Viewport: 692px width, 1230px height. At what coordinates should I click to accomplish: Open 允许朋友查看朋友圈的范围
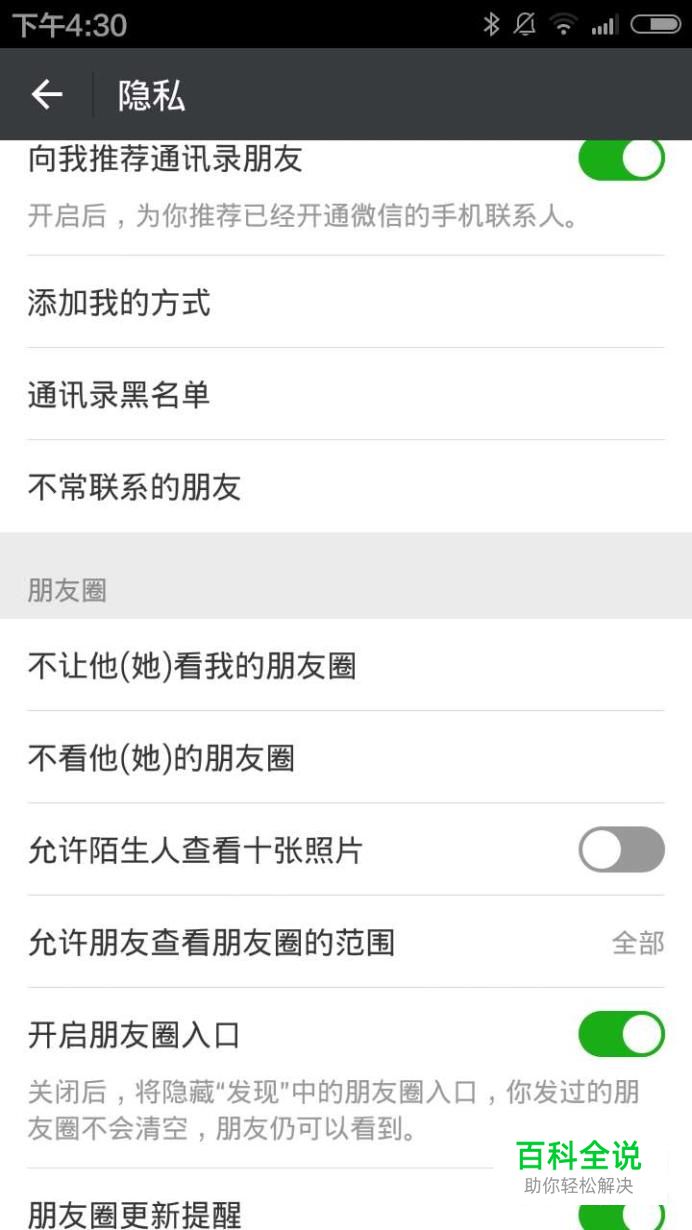(346, 942)
